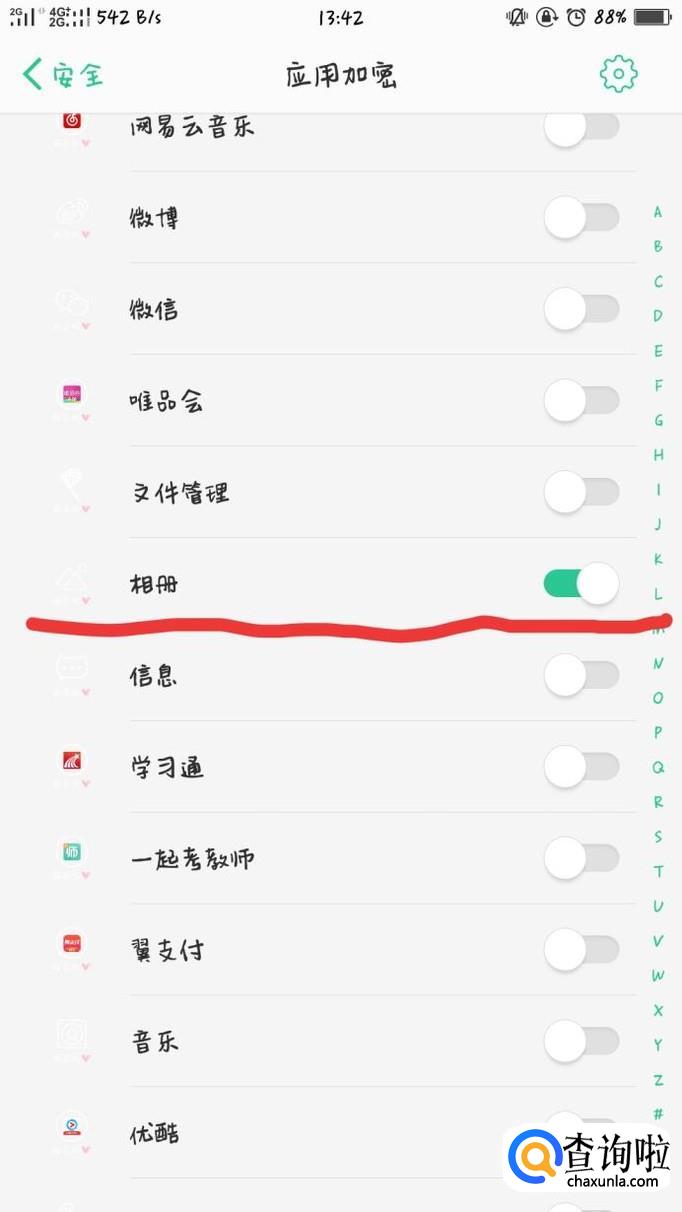
Task: Go back to the 安全 screen
Action: [x=62, y=75]
